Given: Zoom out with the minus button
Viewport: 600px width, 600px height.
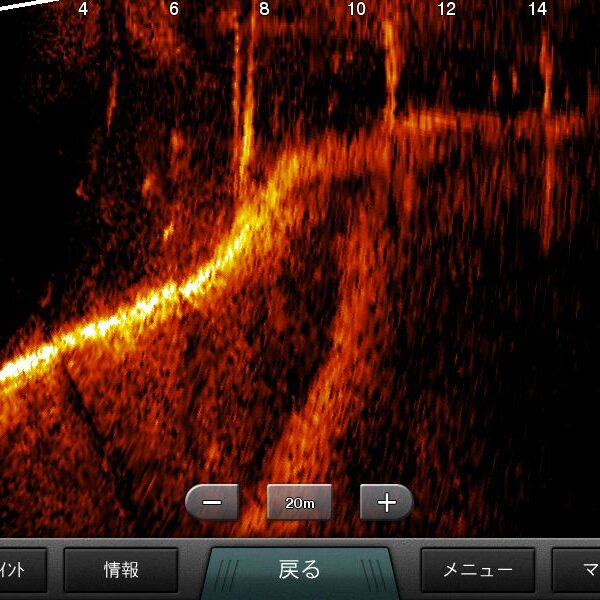Looking at the screenshot, I should 212,503.
